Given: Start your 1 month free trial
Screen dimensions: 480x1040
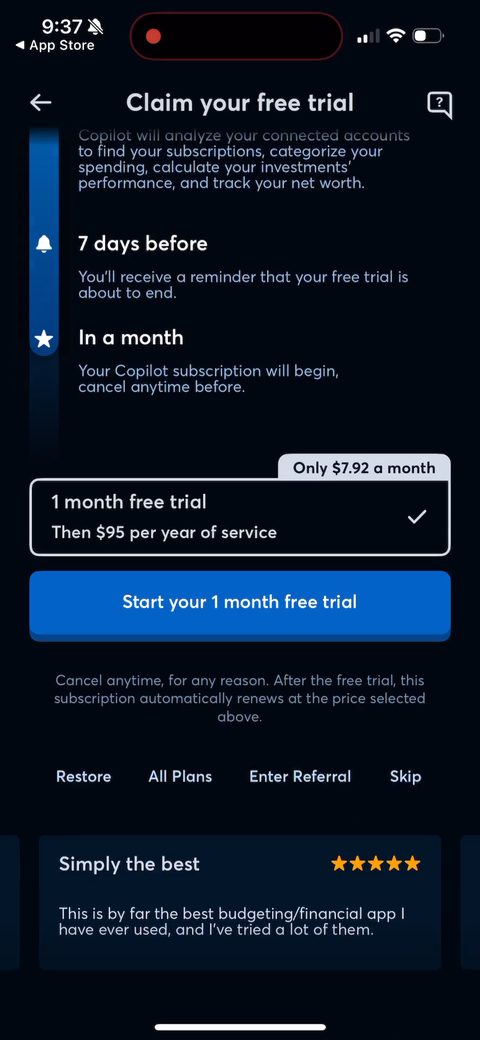Looking at the screenshot, I should tap(240, 604).
